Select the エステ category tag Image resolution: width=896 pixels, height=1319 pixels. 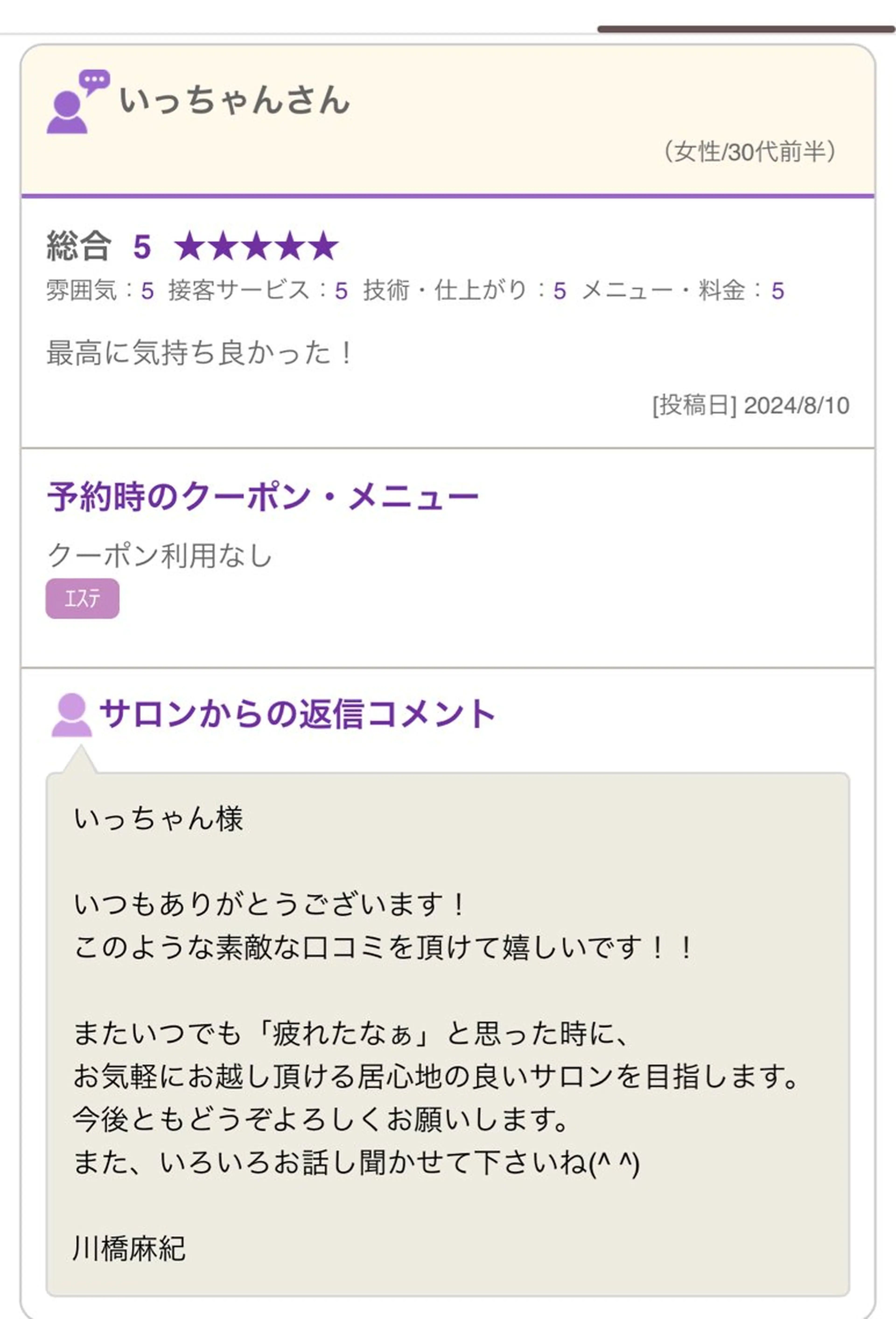(83, 597)
